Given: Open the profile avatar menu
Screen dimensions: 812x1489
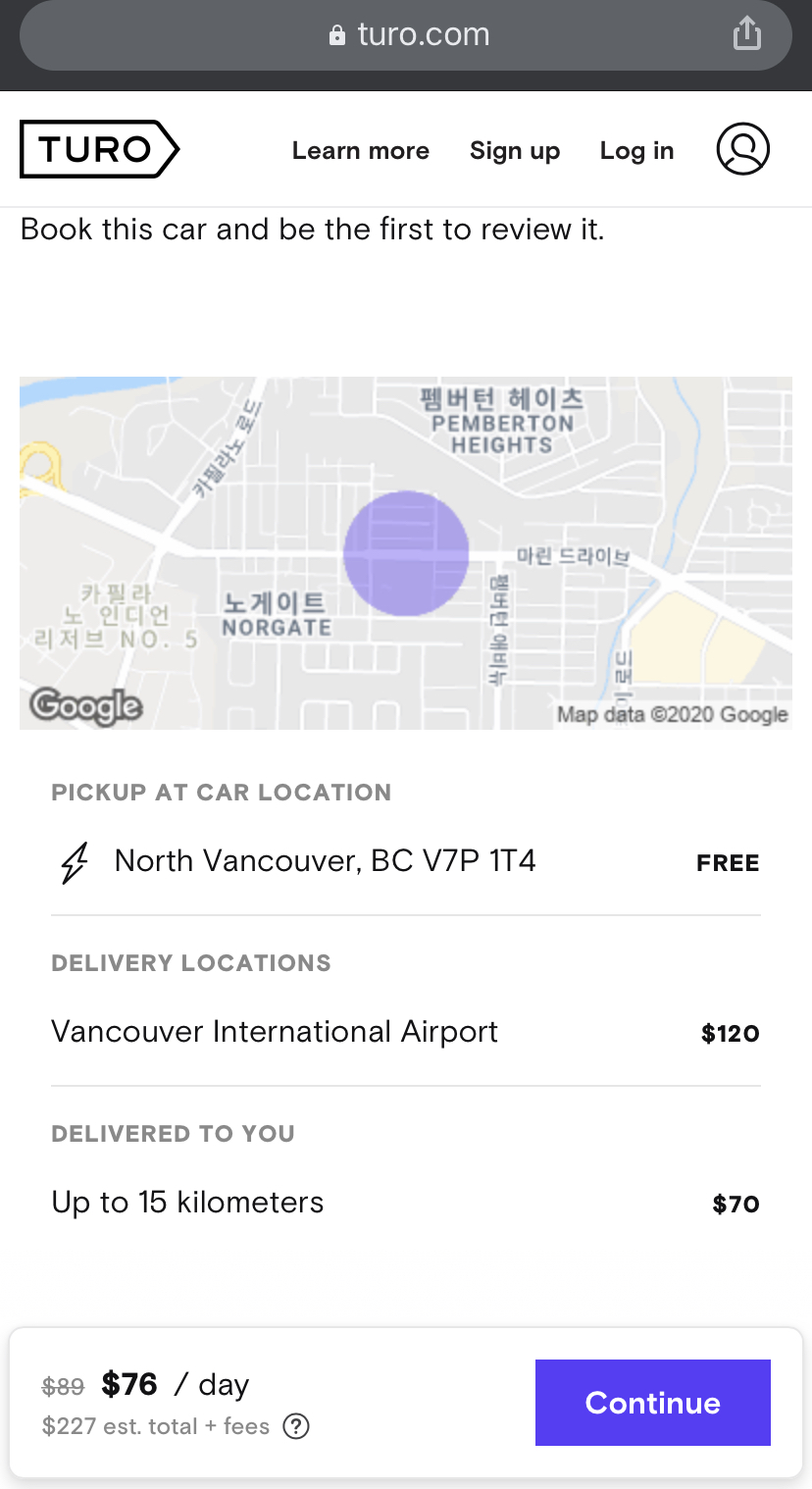Looking at the screenshot, I should tap(743, 149).
